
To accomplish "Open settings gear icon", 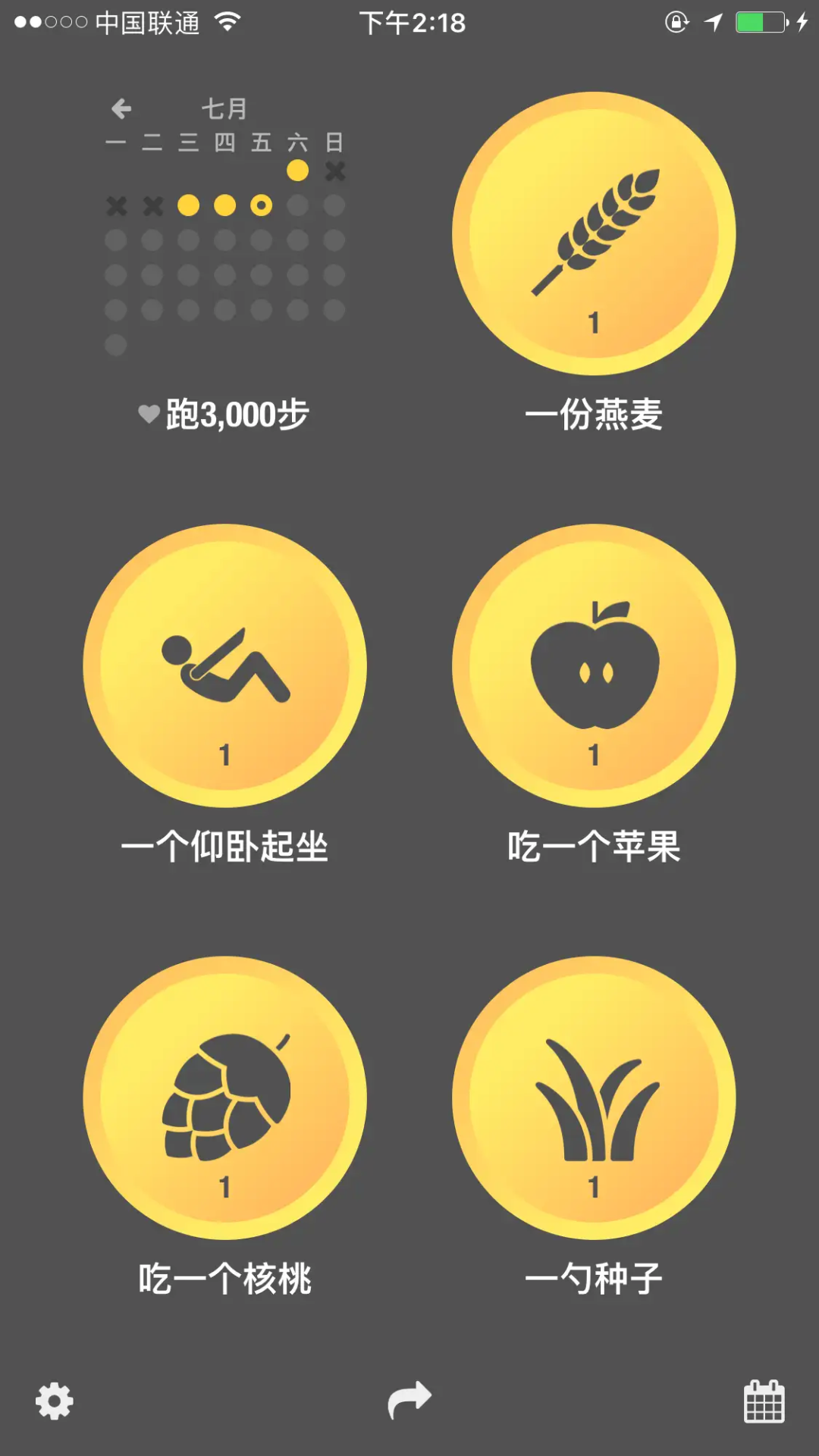I will coord(55,1401).
